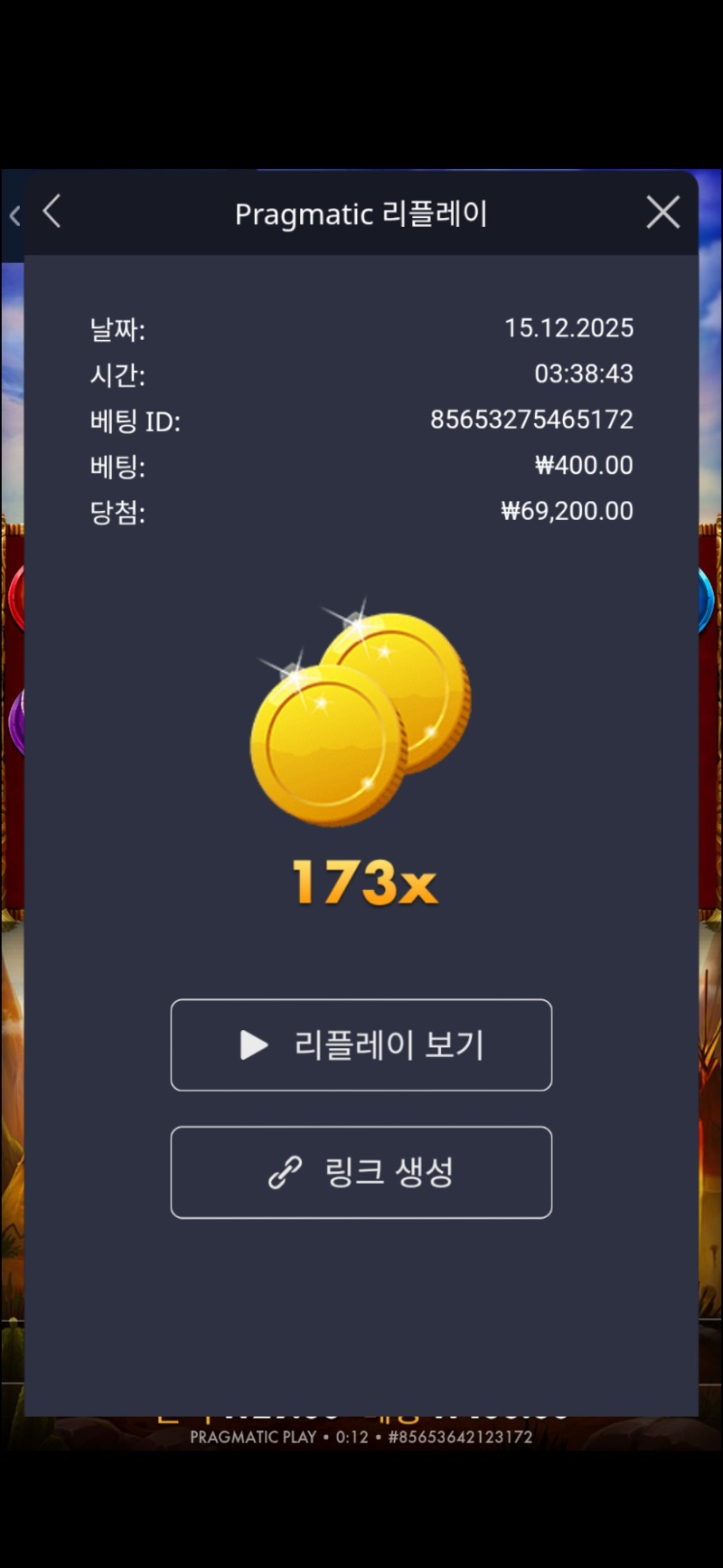Tap 리플레이 보기 to watch replay
This screenshot has width=723, height=1568.
tap(361, 1044)
